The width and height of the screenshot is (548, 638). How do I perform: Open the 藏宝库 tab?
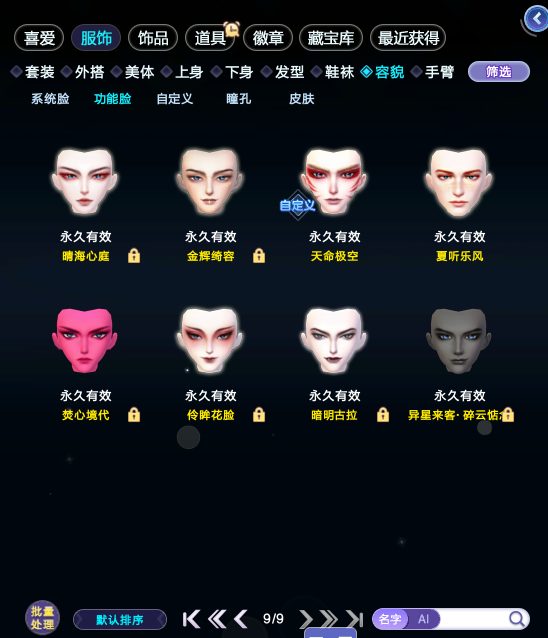331,38
